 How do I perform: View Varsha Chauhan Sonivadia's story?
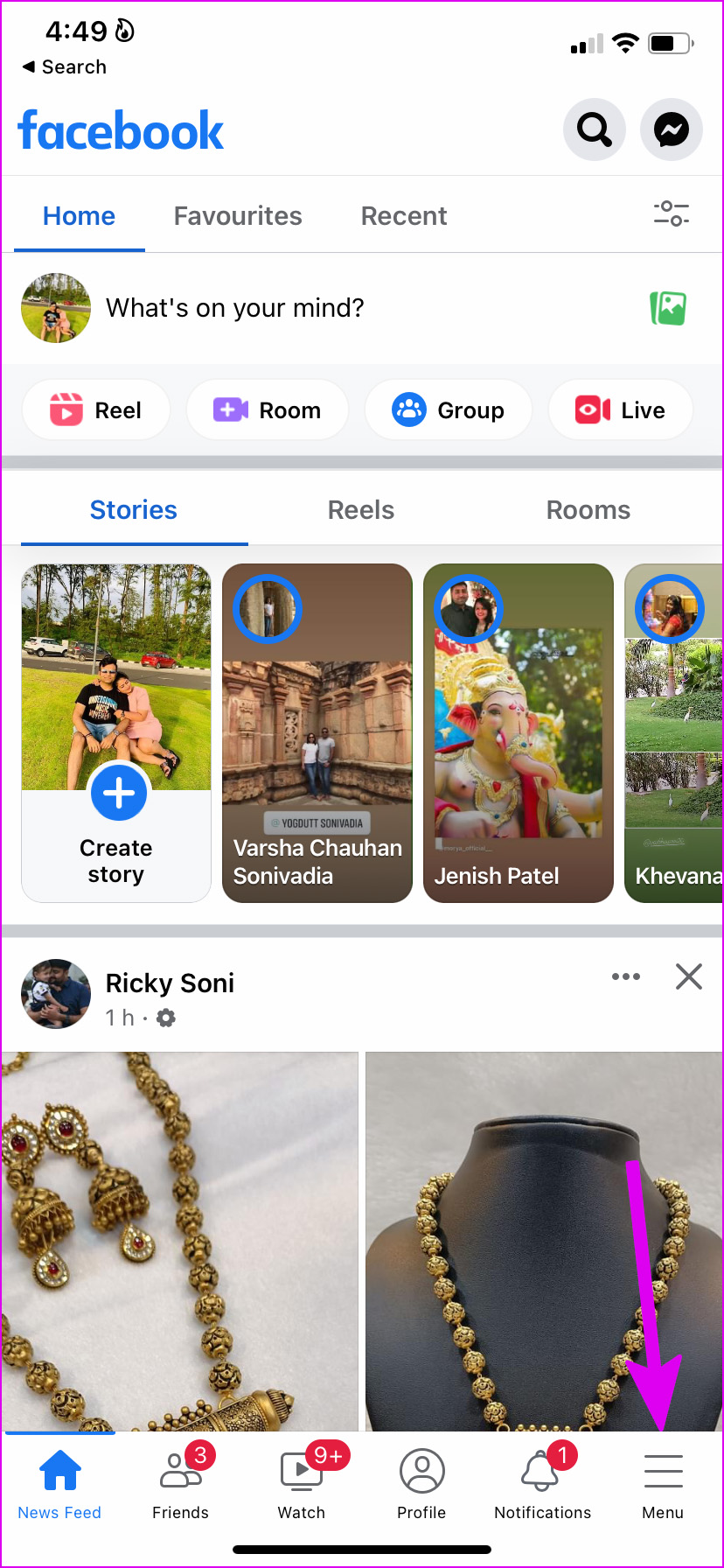[317, 733]
